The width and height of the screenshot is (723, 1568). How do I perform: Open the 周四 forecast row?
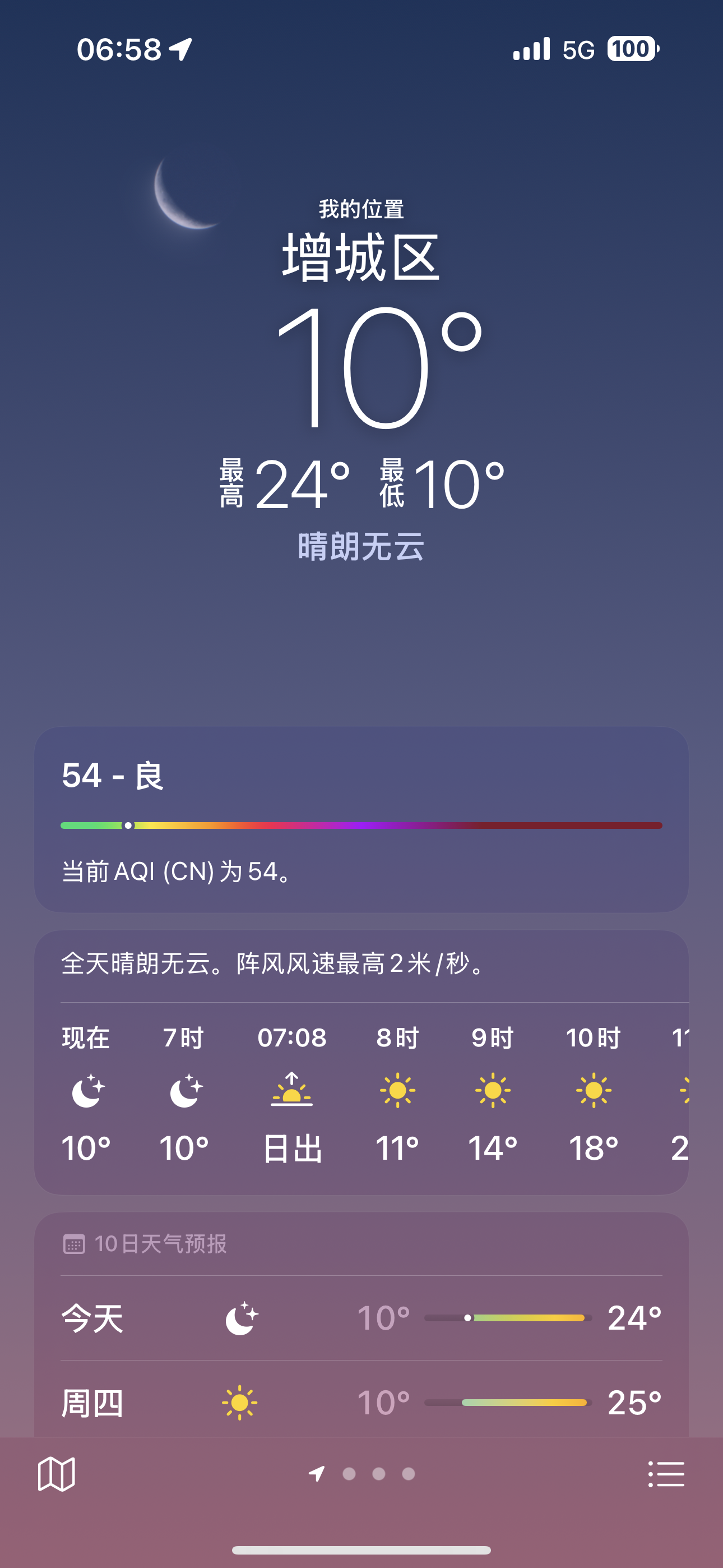coord(361,1402)
